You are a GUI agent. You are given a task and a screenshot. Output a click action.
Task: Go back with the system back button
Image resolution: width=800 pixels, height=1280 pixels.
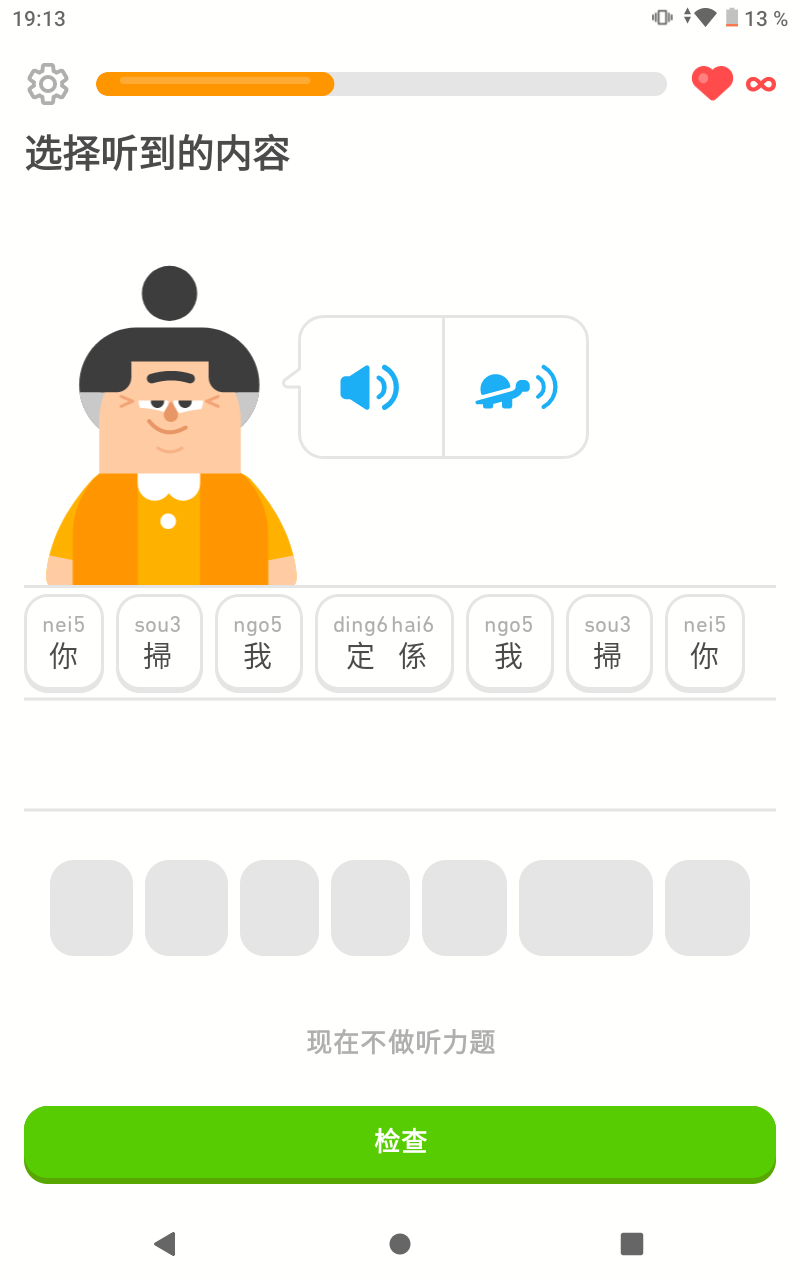click(x=165, y=1243)
